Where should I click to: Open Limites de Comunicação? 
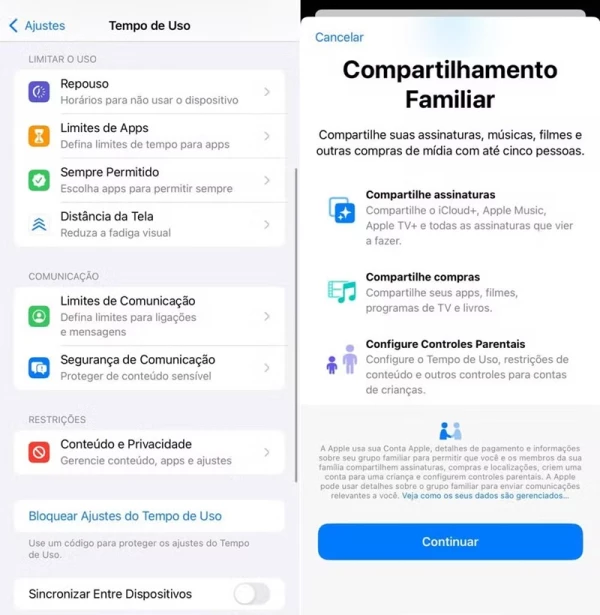pos(150,315)
